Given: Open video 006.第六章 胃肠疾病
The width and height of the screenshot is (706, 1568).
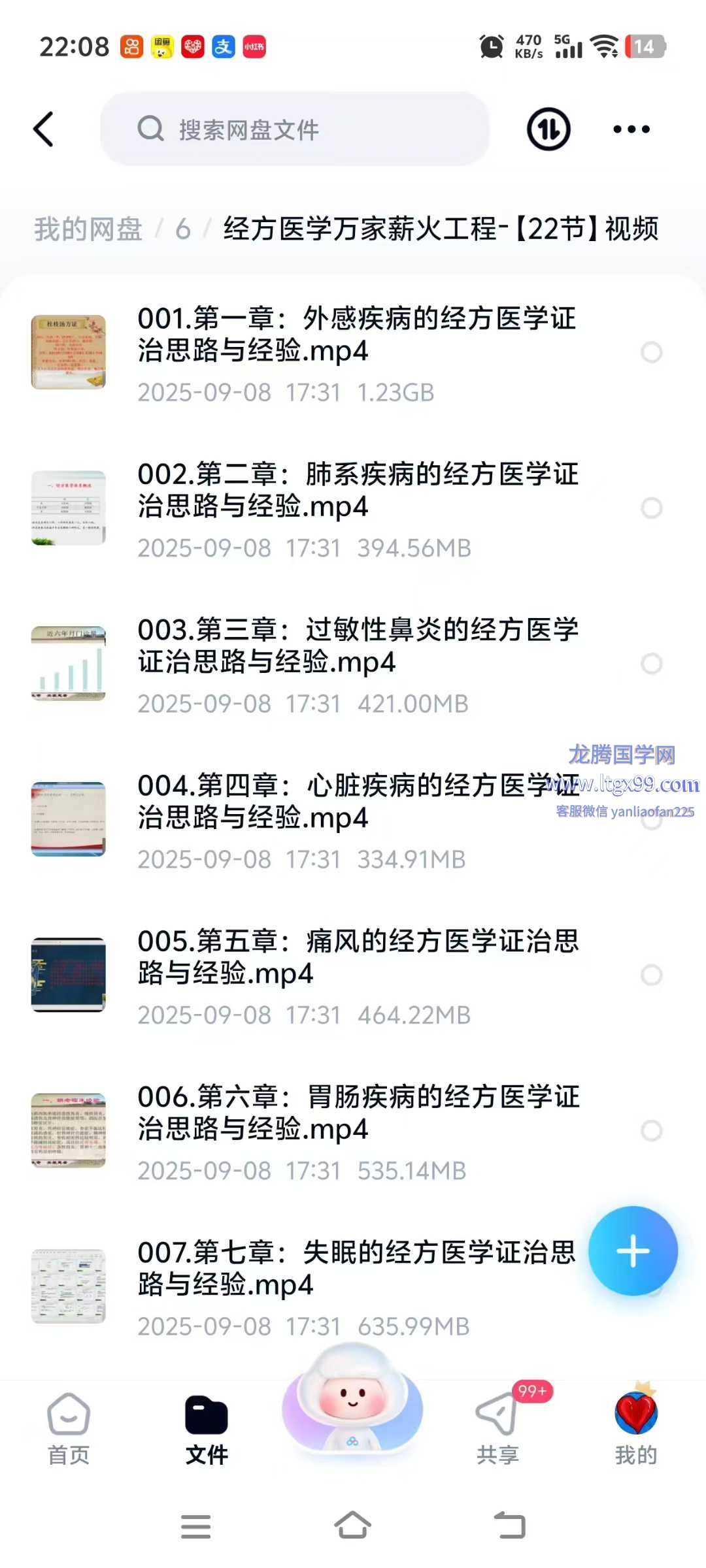Looking at the screenshot, I should click(356, 1113).
